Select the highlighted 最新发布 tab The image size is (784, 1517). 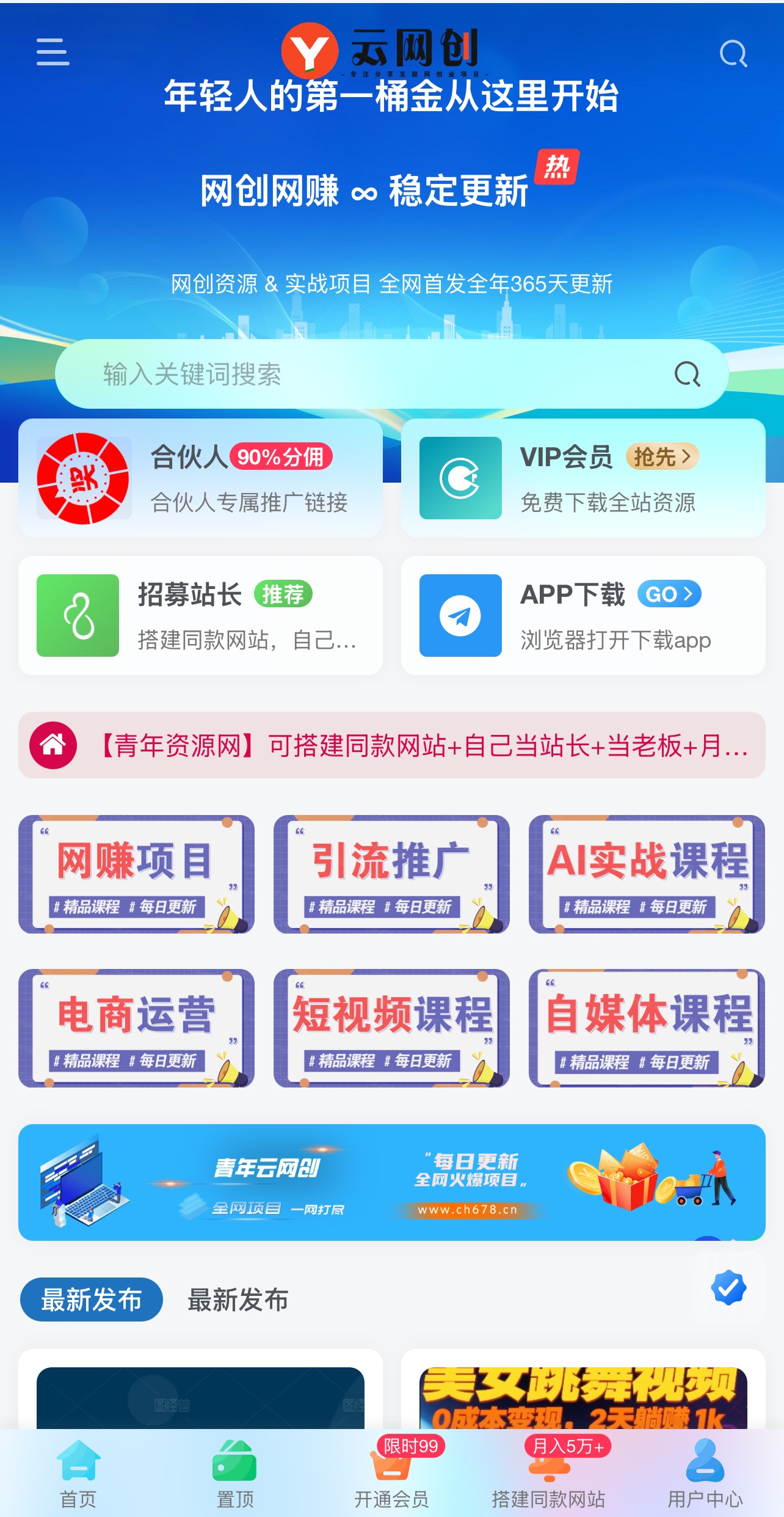[92, 1300]
